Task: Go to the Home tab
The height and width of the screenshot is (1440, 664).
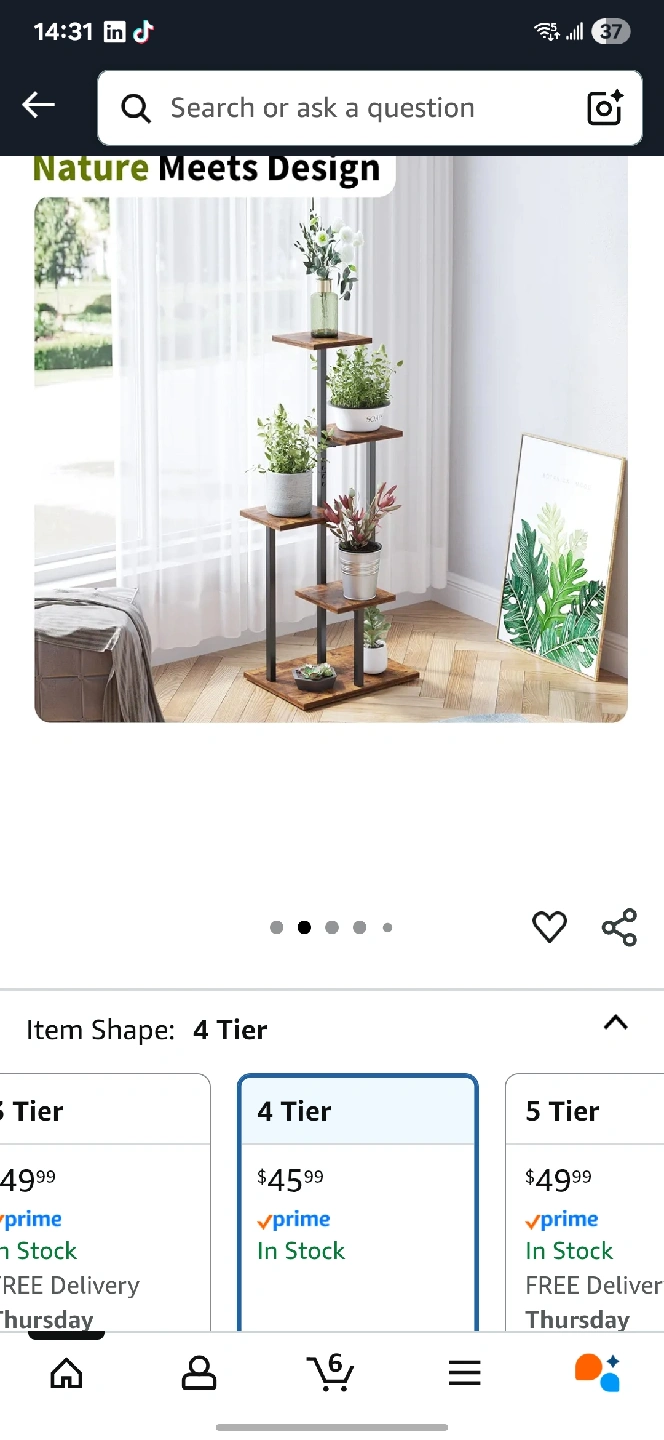Action: pyautogui.click(x=66, y=1373)
